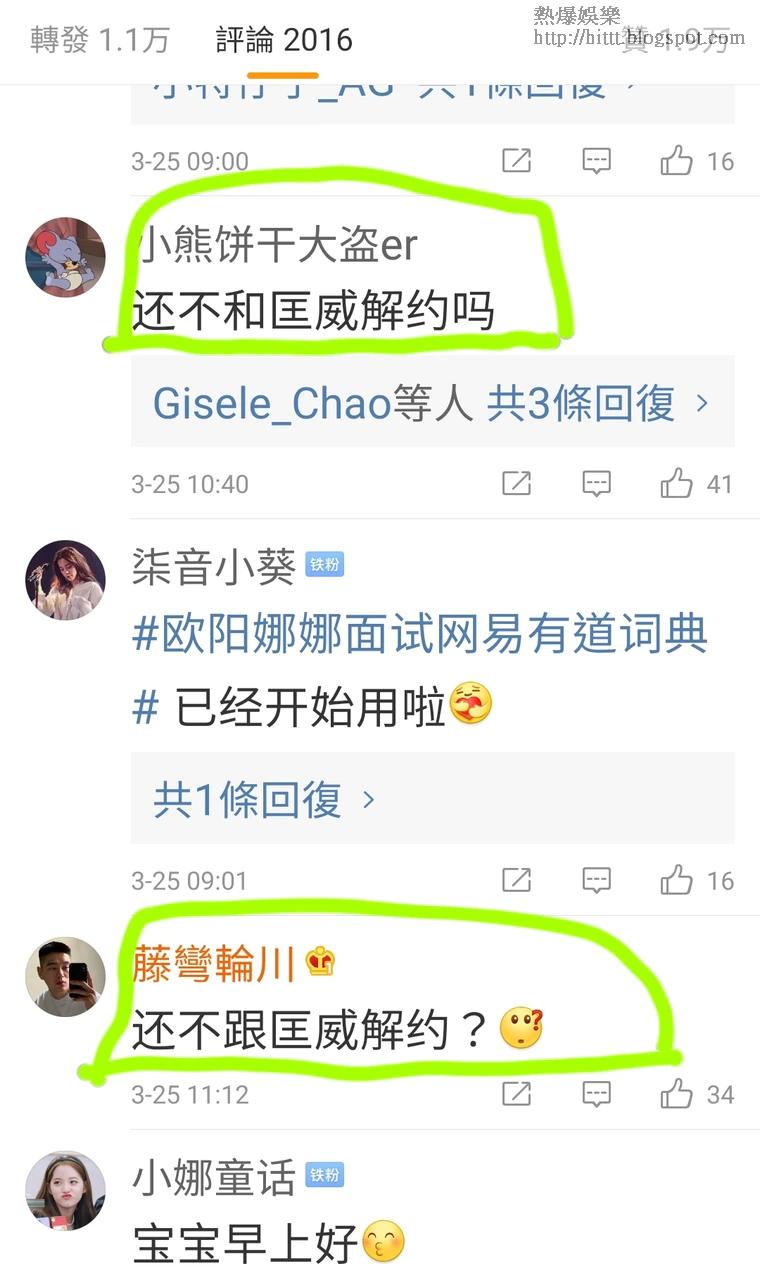Reply to 柒音小葵's 3-25 09:01 comment
Image resolution: width=760 pixels, height=1285 pixels.
(x=596, y=881)
